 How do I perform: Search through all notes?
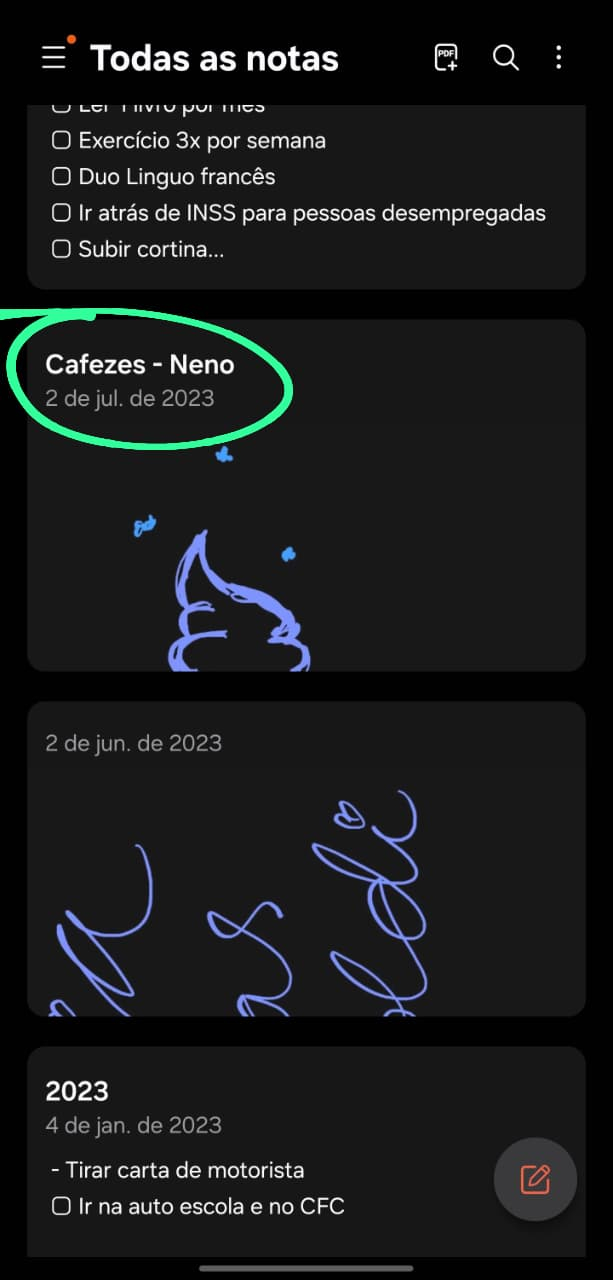506,57
